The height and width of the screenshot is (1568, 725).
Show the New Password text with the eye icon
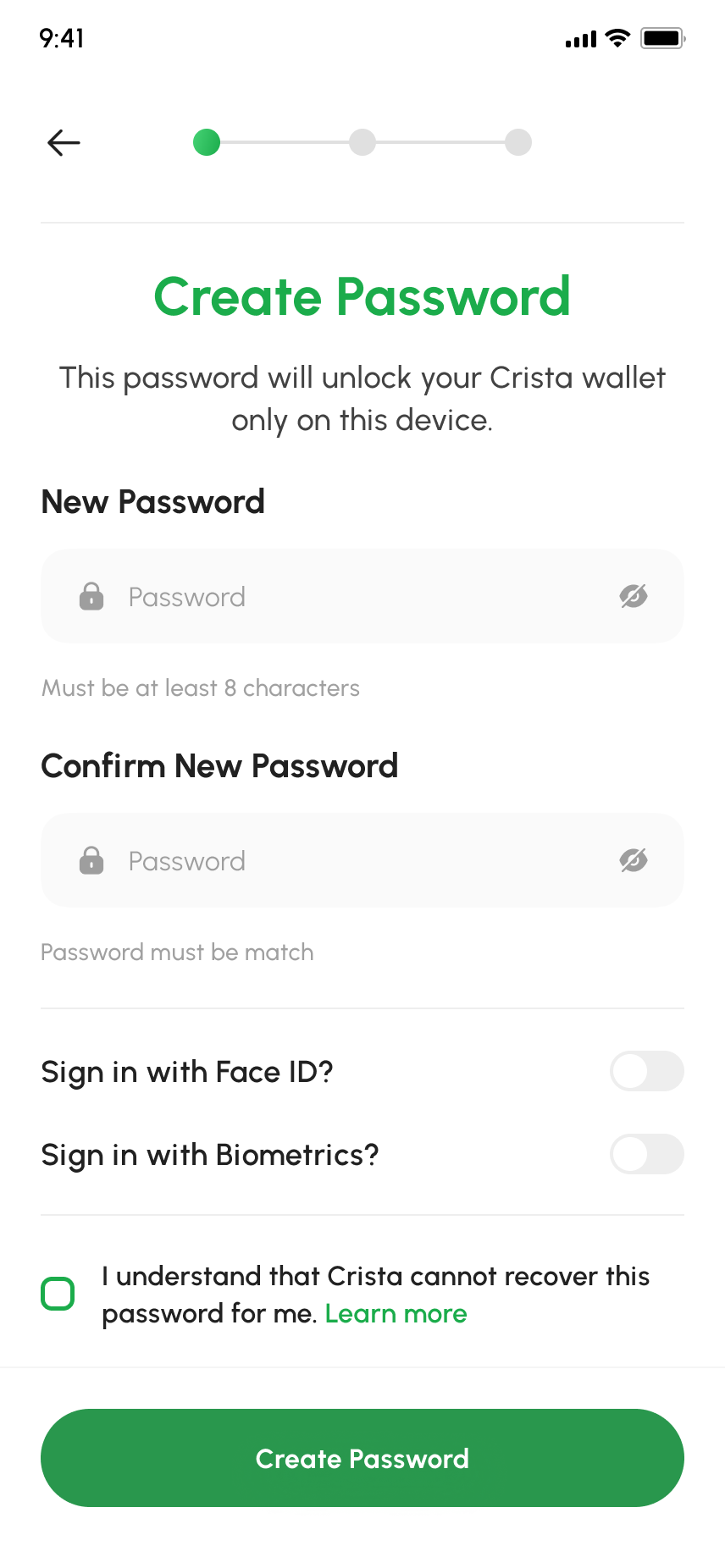(634, 596)
